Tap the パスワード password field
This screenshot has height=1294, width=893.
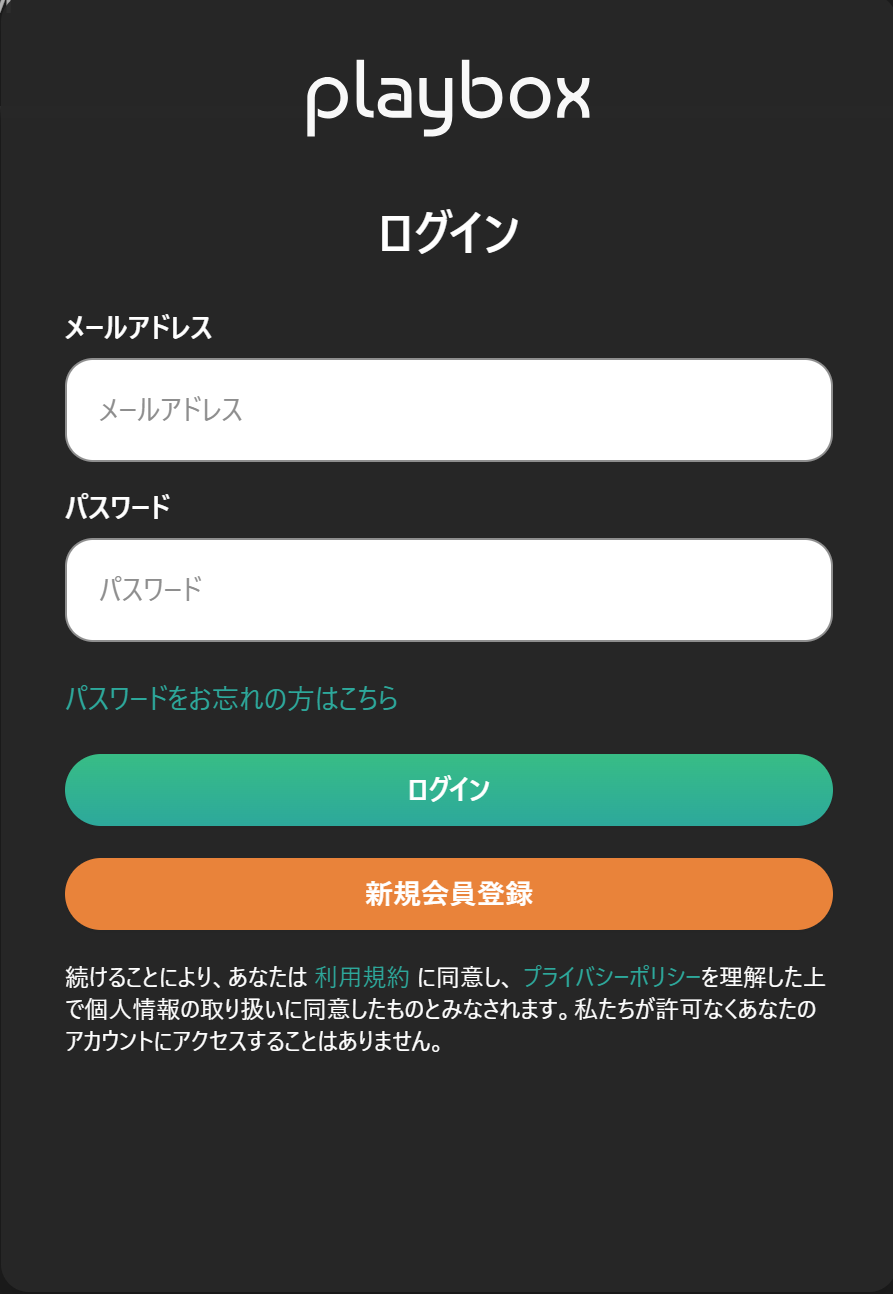pyautogui.click(x=448, y=590)
